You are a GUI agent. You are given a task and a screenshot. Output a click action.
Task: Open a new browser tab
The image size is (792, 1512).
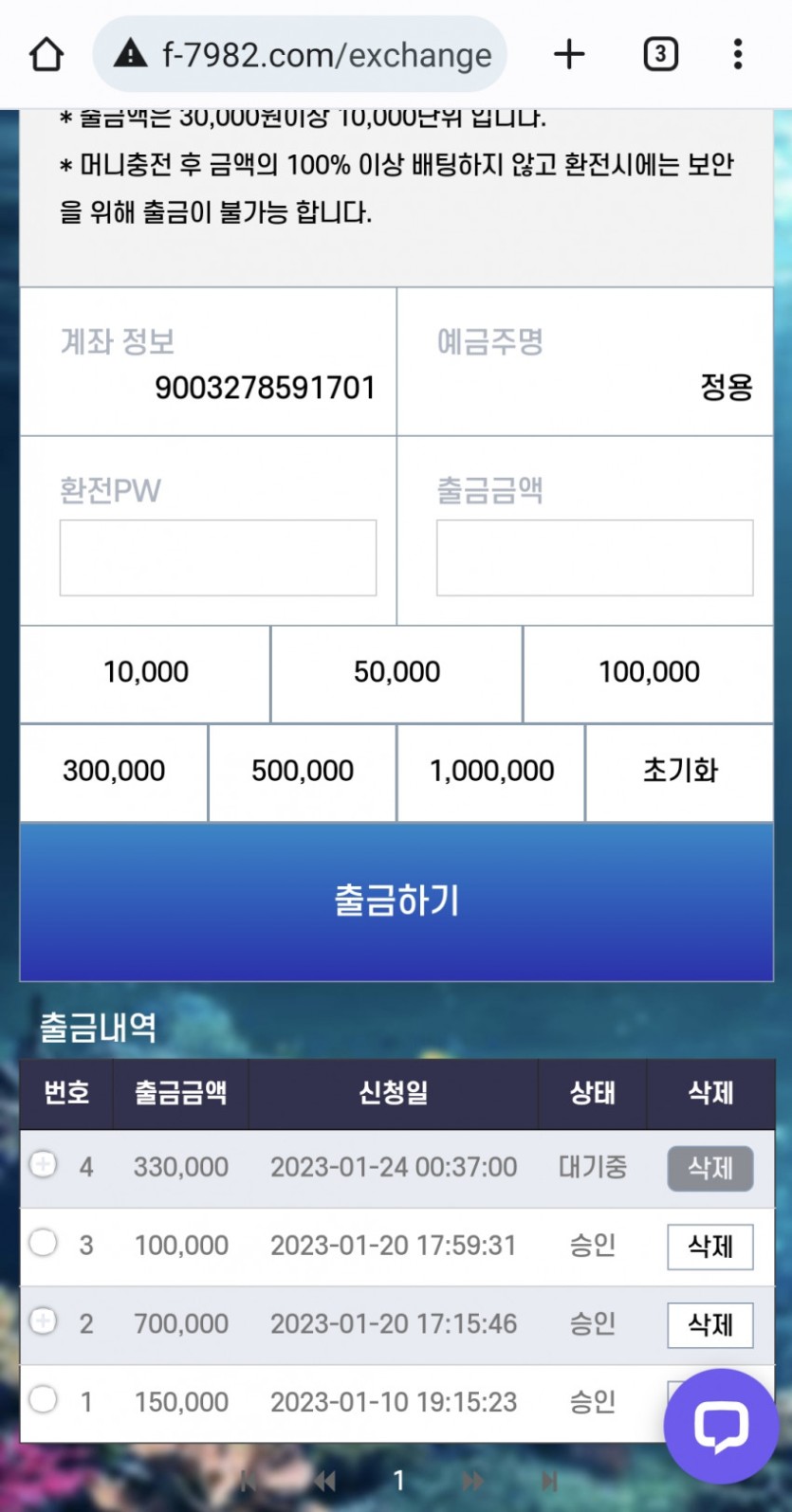click(x=569, y=54)
